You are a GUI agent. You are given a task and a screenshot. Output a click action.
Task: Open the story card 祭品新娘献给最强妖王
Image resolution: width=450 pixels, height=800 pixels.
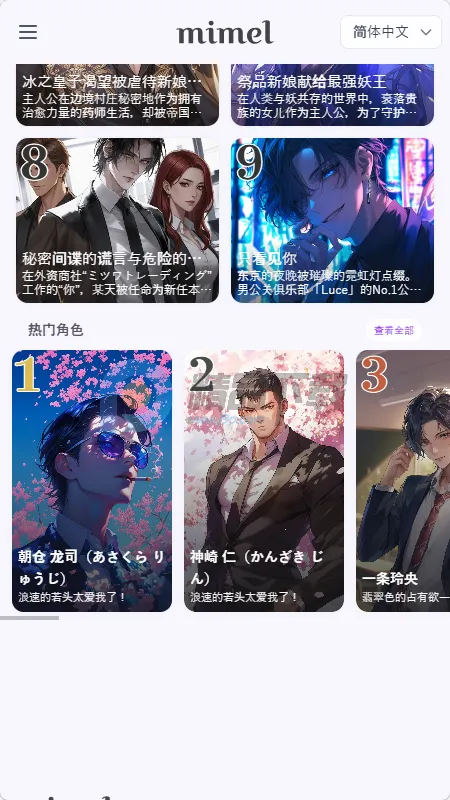point(332,95)
